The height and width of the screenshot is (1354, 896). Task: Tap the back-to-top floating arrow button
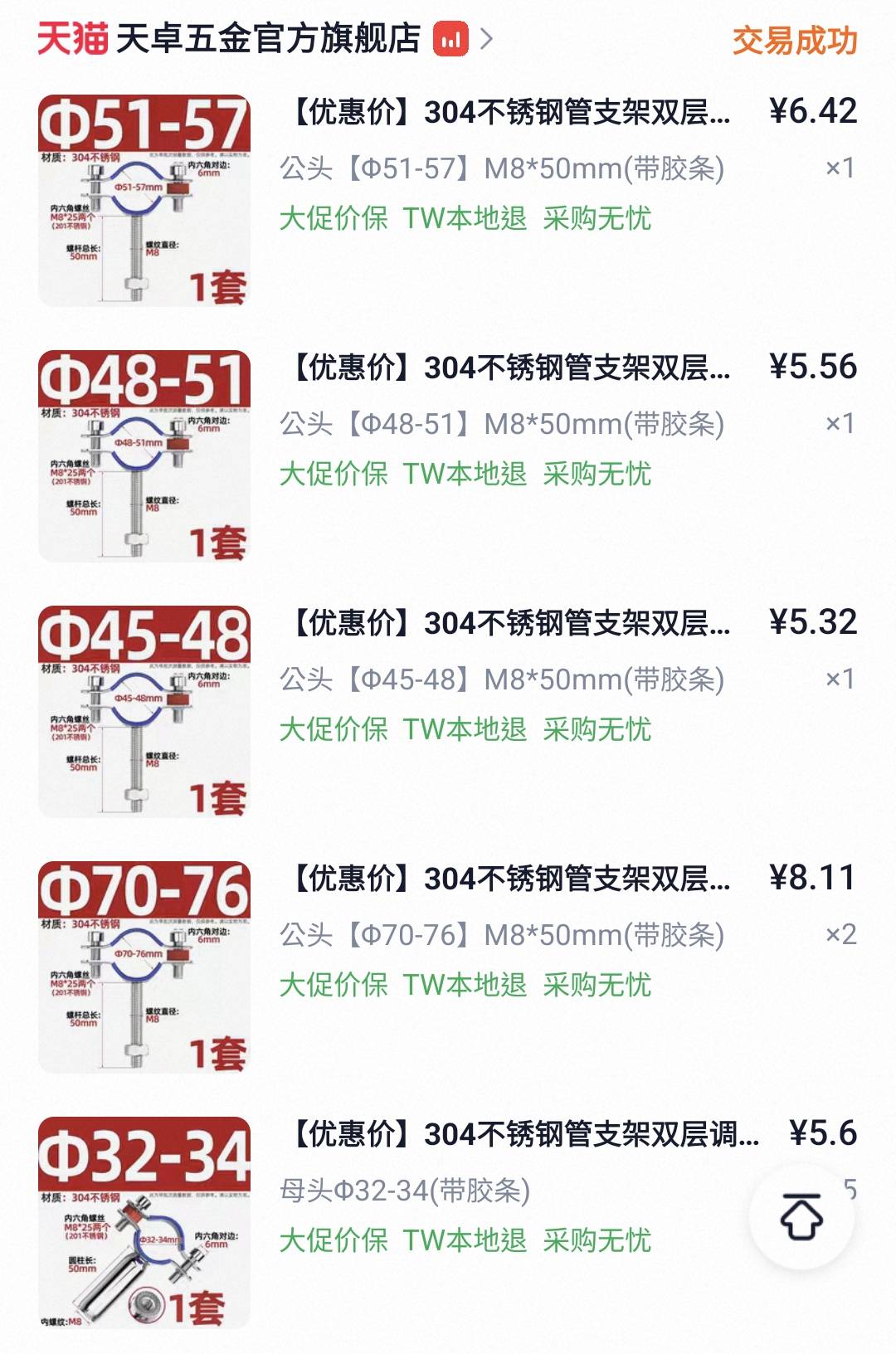[x=801, y=1216]
